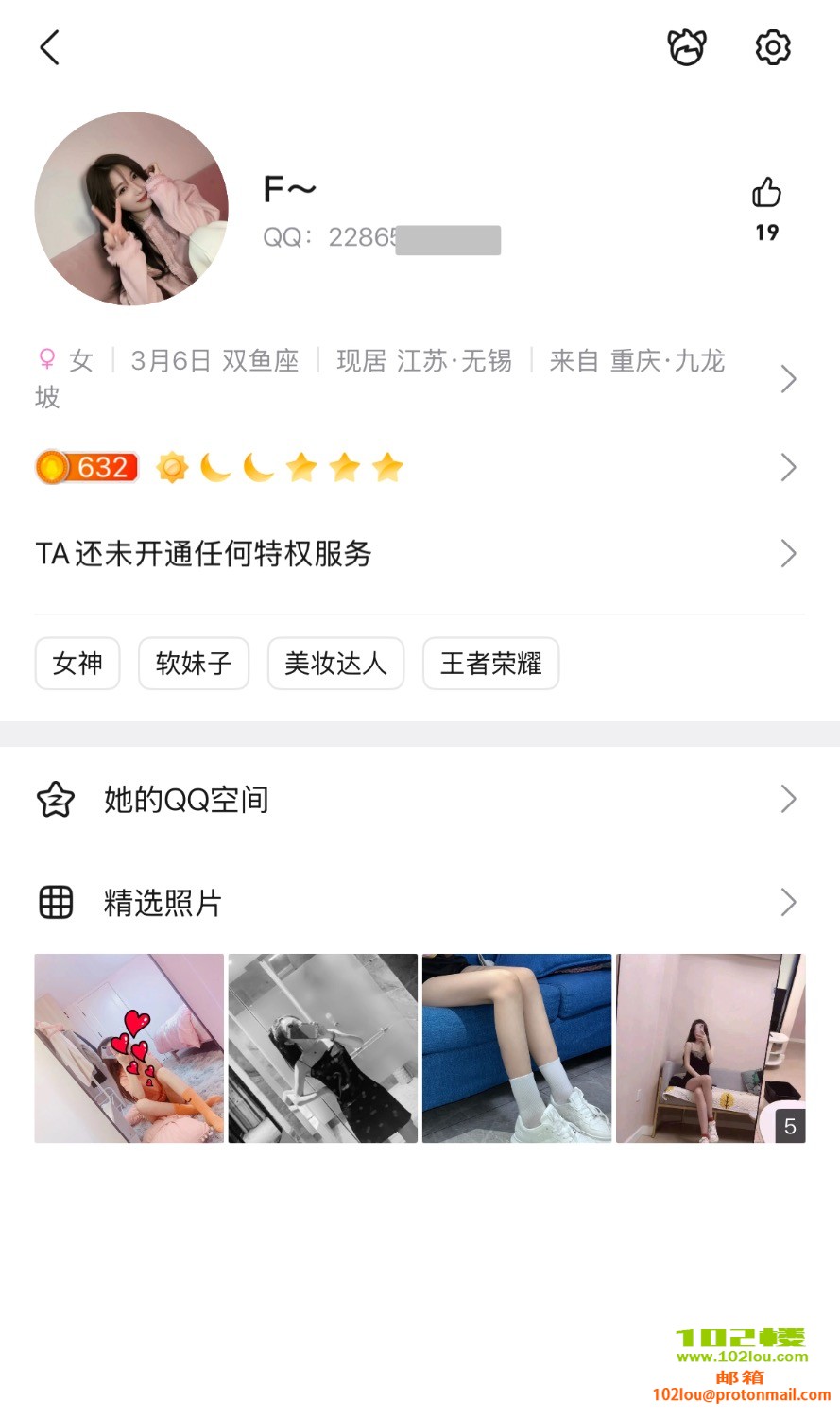The height and width of the screenshot is (1418, 840).
Task: Open the level 632 details row
Action: pos(416,467)
